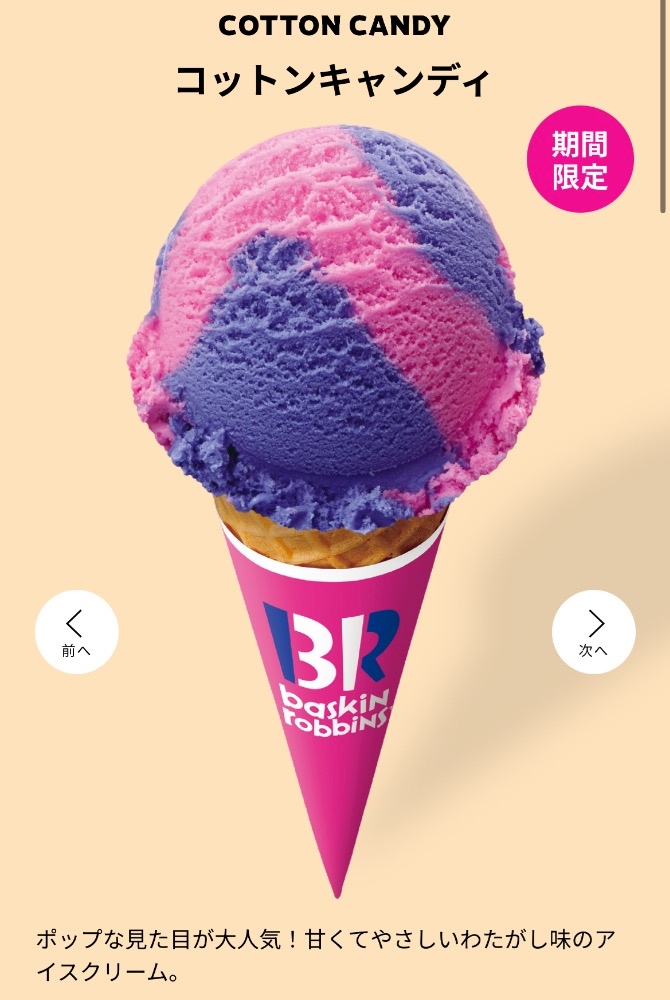
Task: Show the next flavor (次へ)
Action: pyautogui.click(x=593, y=632)
